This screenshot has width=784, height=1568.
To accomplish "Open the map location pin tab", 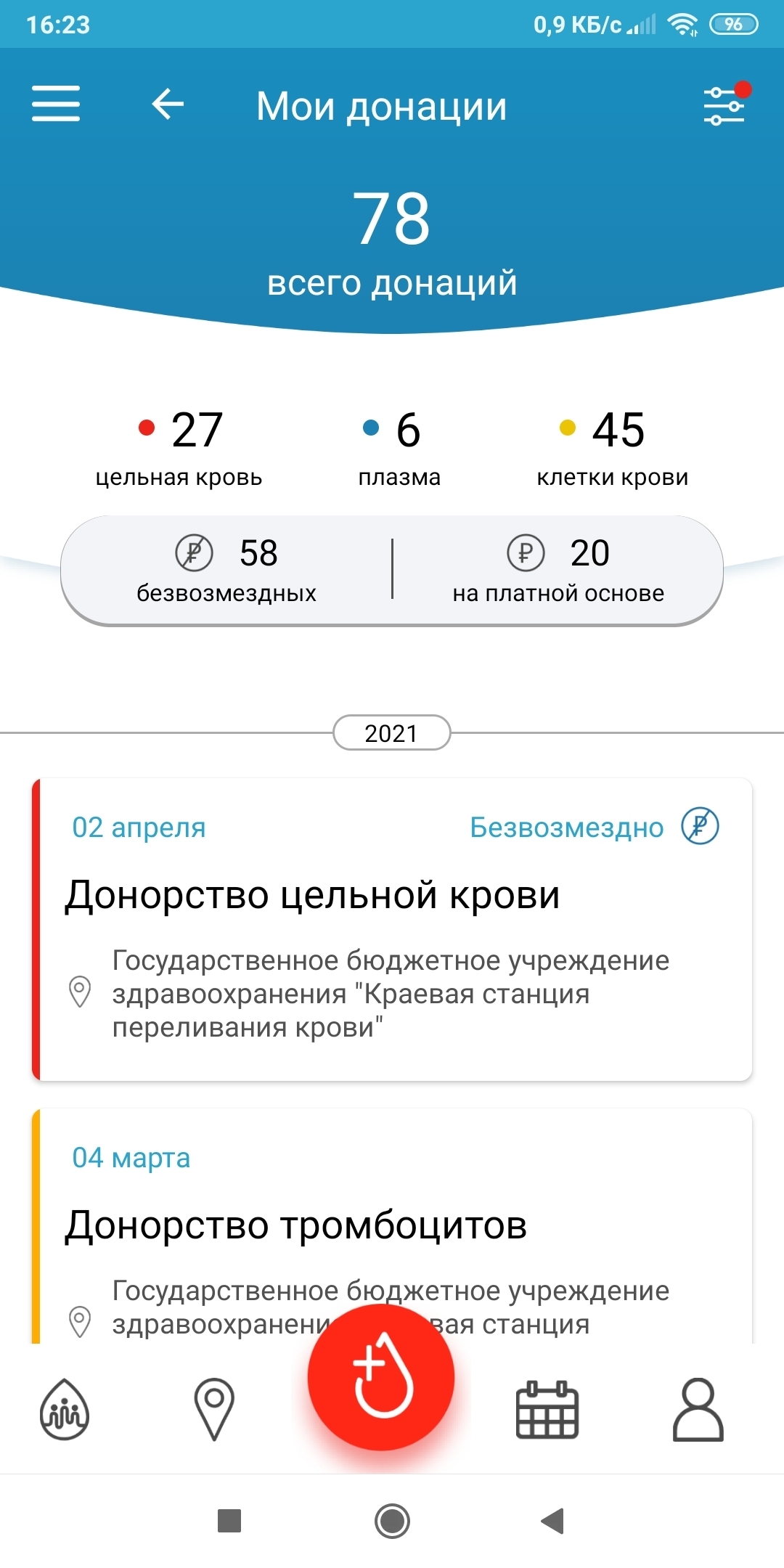I will [214, 1409].
